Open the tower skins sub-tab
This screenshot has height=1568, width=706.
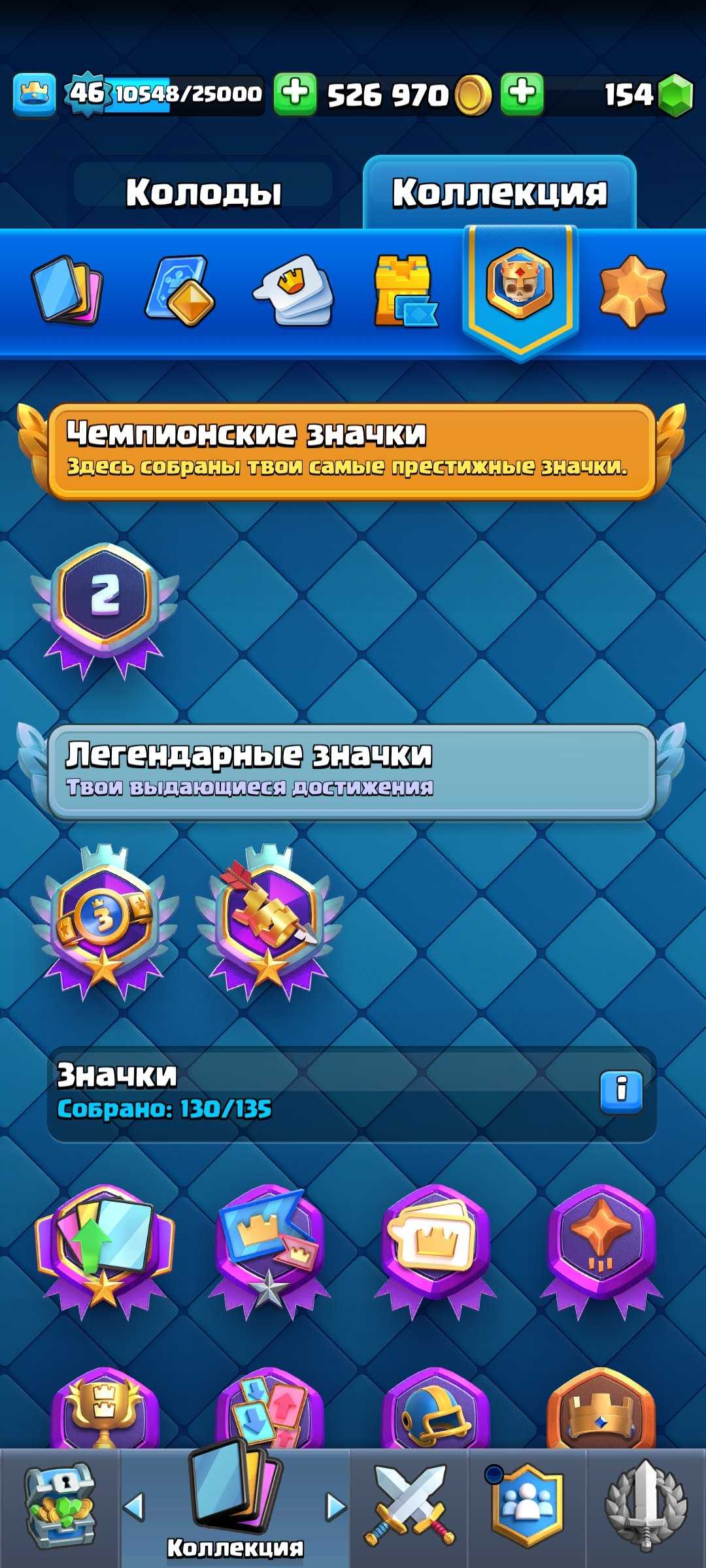405,290
